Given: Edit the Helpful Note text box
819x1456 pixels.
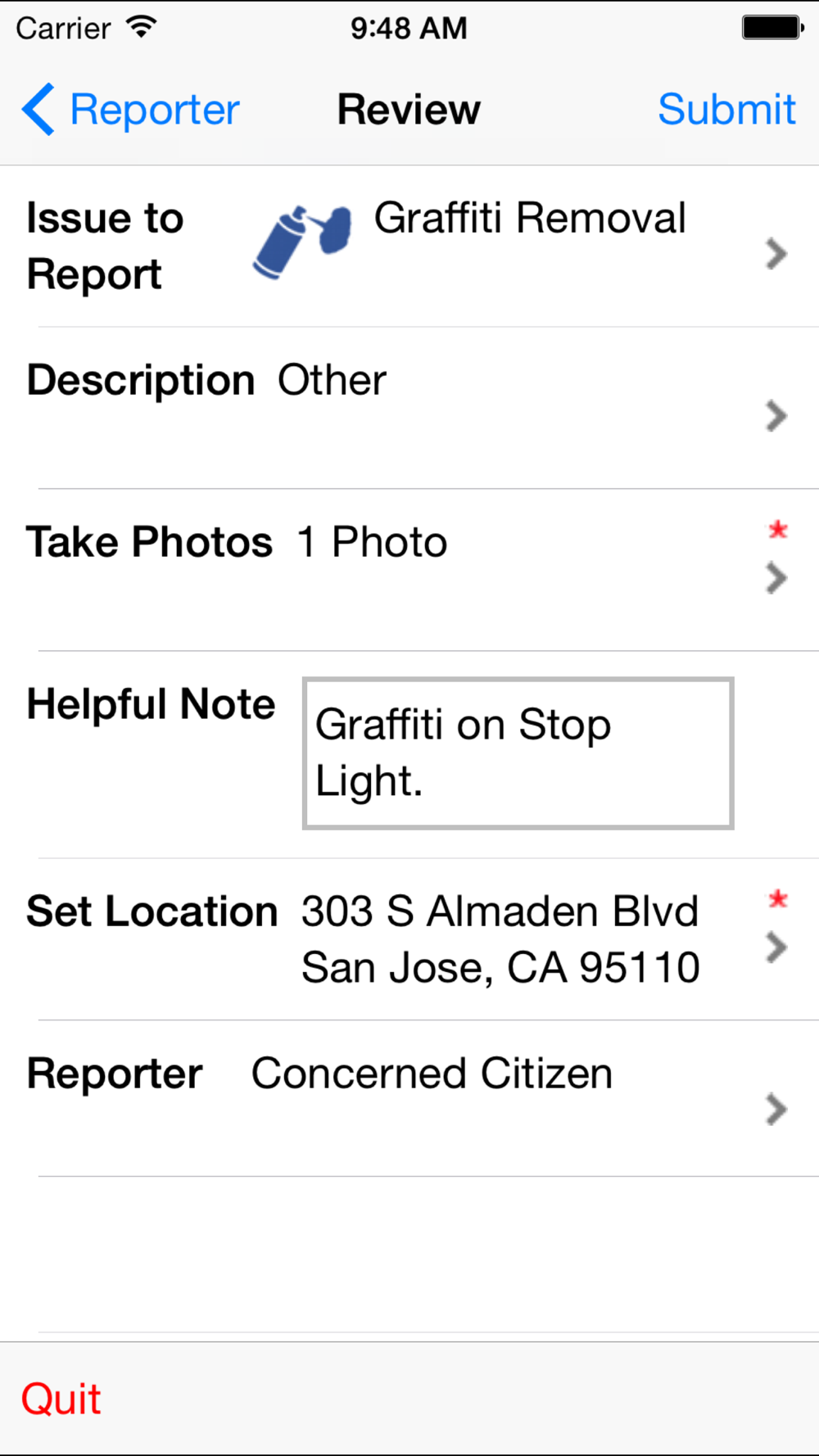Looking at the screenshot, I should point(518,753).
